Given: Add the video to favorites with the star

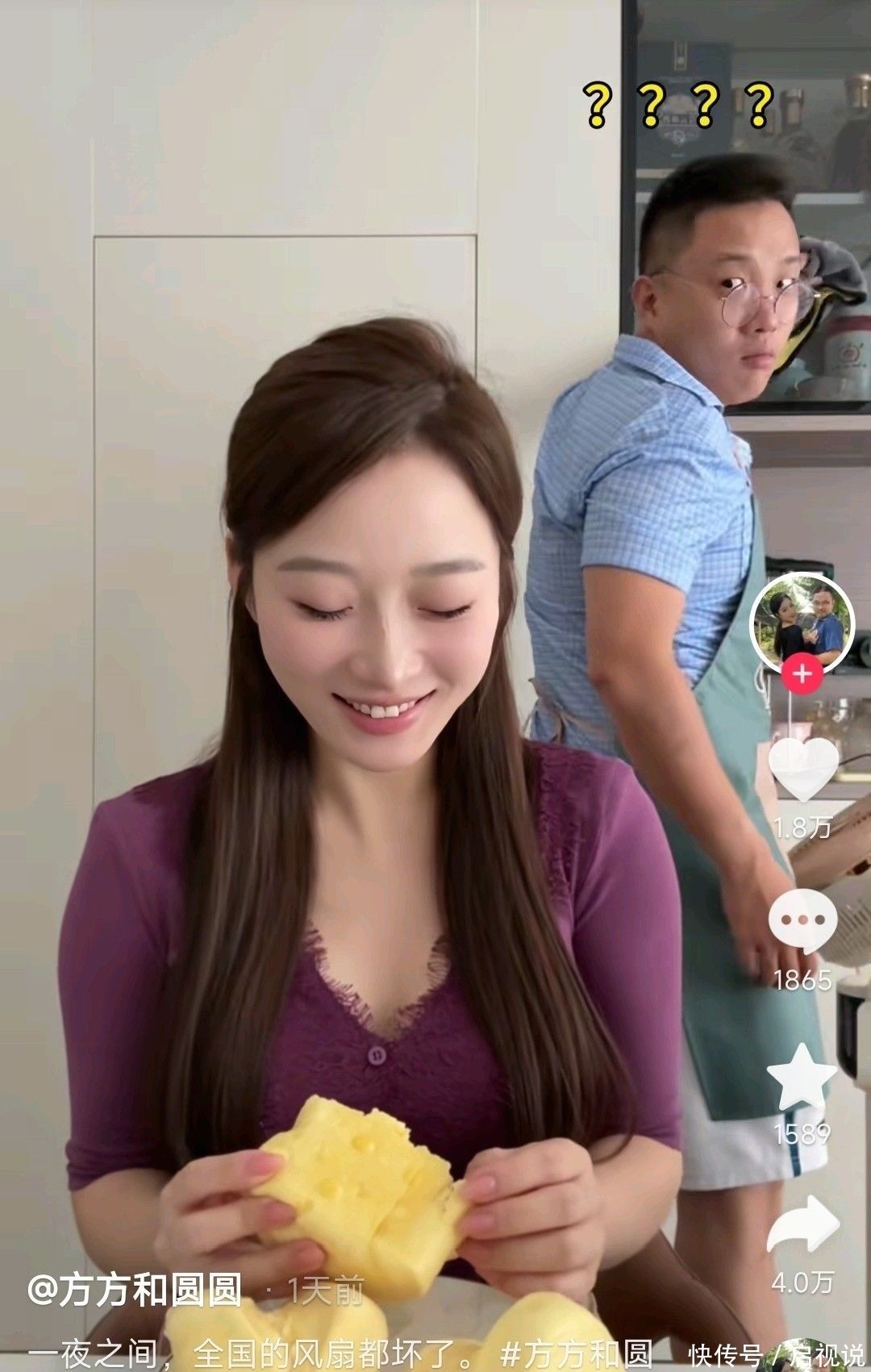Looking at the screenshot, I should tap(802, 1077).
